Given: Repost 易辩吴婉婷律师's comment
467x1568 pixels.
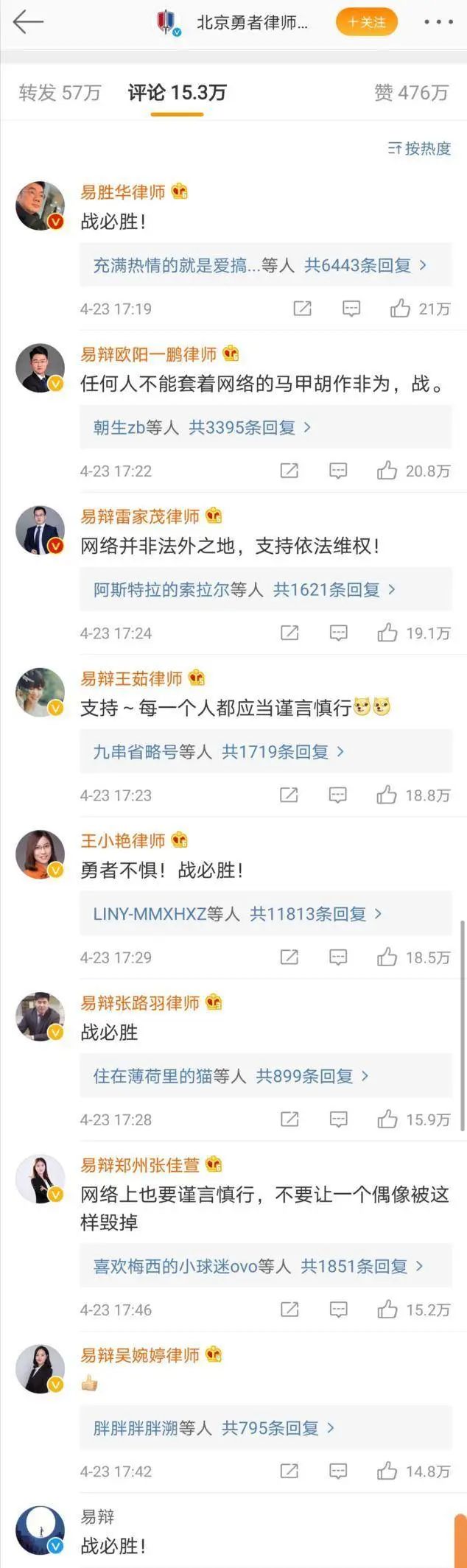Looking at the screenshot, I should pyautogui.click(x=289, y=1471).
